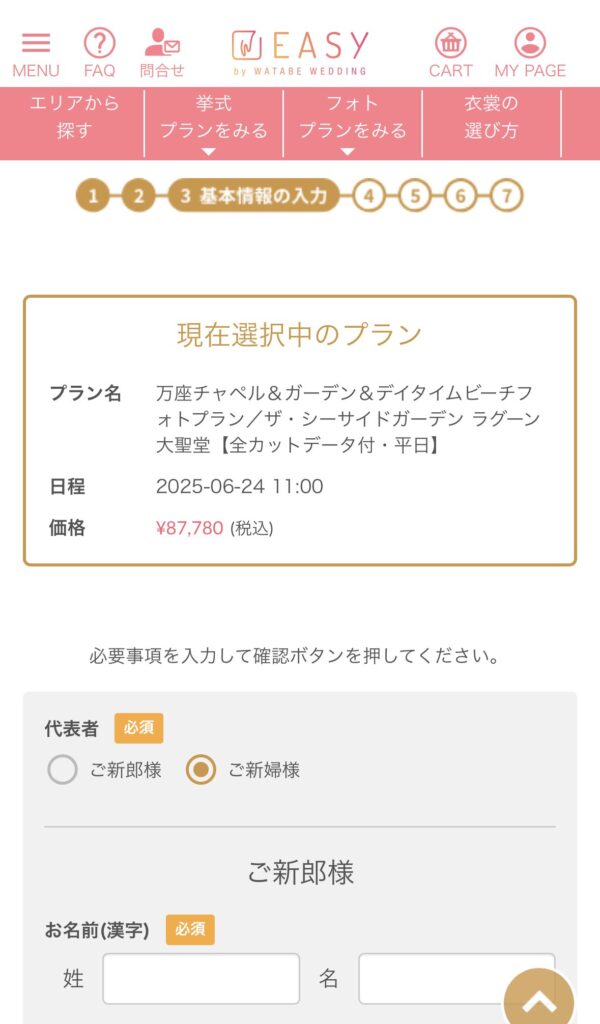
Task: Open the 問合せ contact page
Action: [x=162, y=53]
